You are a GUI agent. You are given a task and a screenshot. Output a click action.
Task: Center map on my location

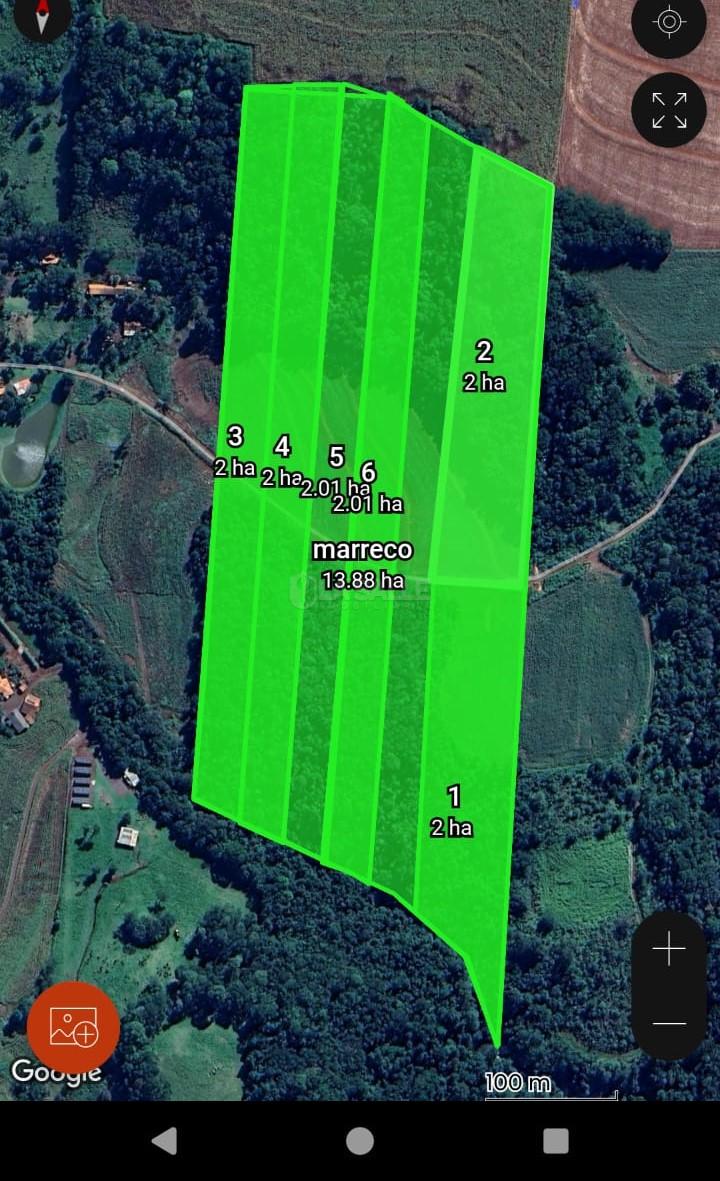pos(668,22)
